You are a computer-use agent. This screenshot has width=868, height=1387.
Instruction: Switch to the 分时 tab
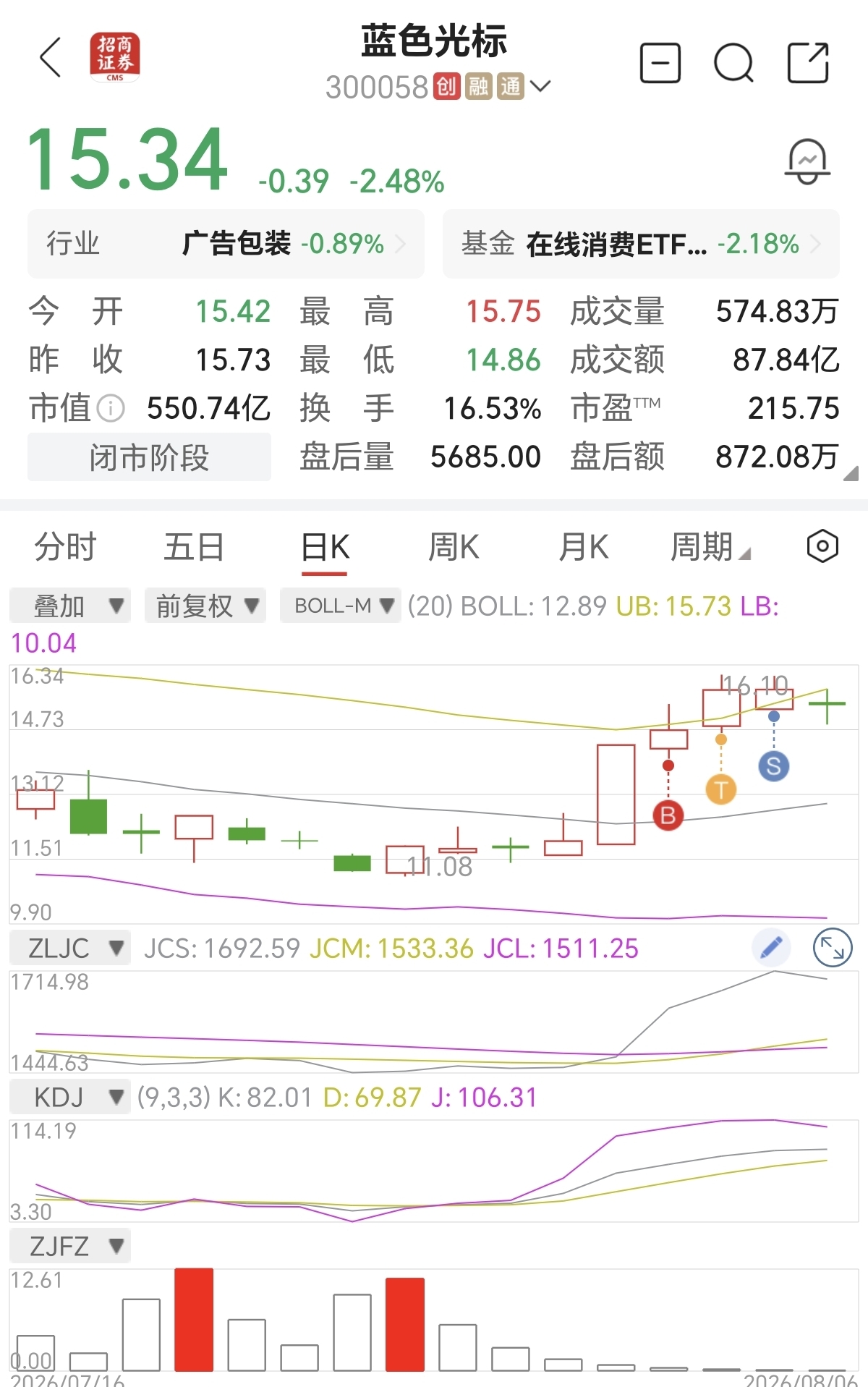pos(65,547)
